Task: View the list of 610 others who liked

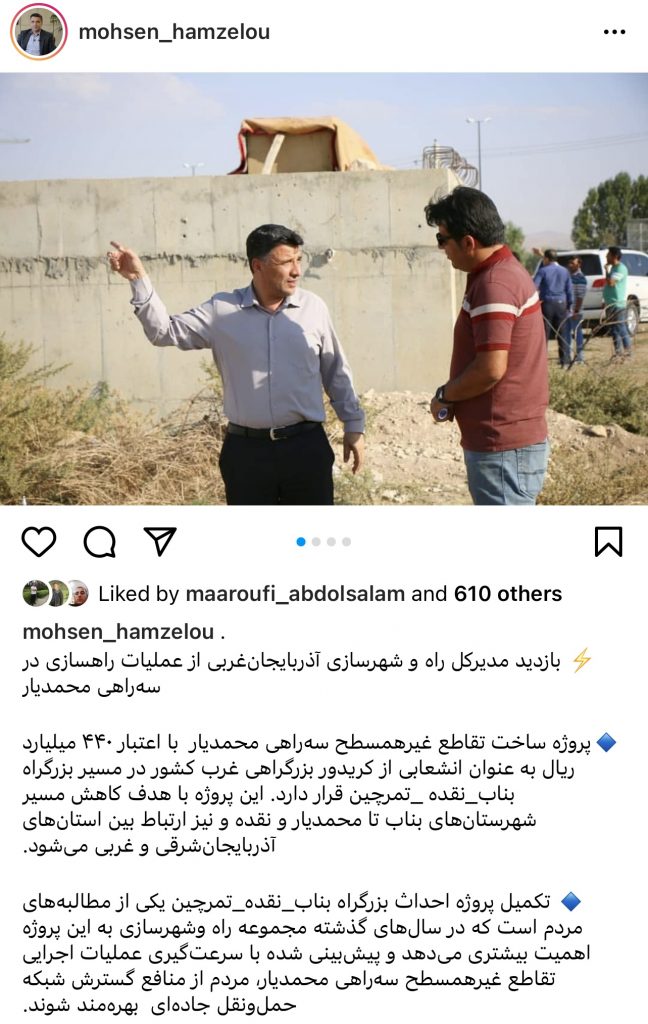Action: coord(508,594)
